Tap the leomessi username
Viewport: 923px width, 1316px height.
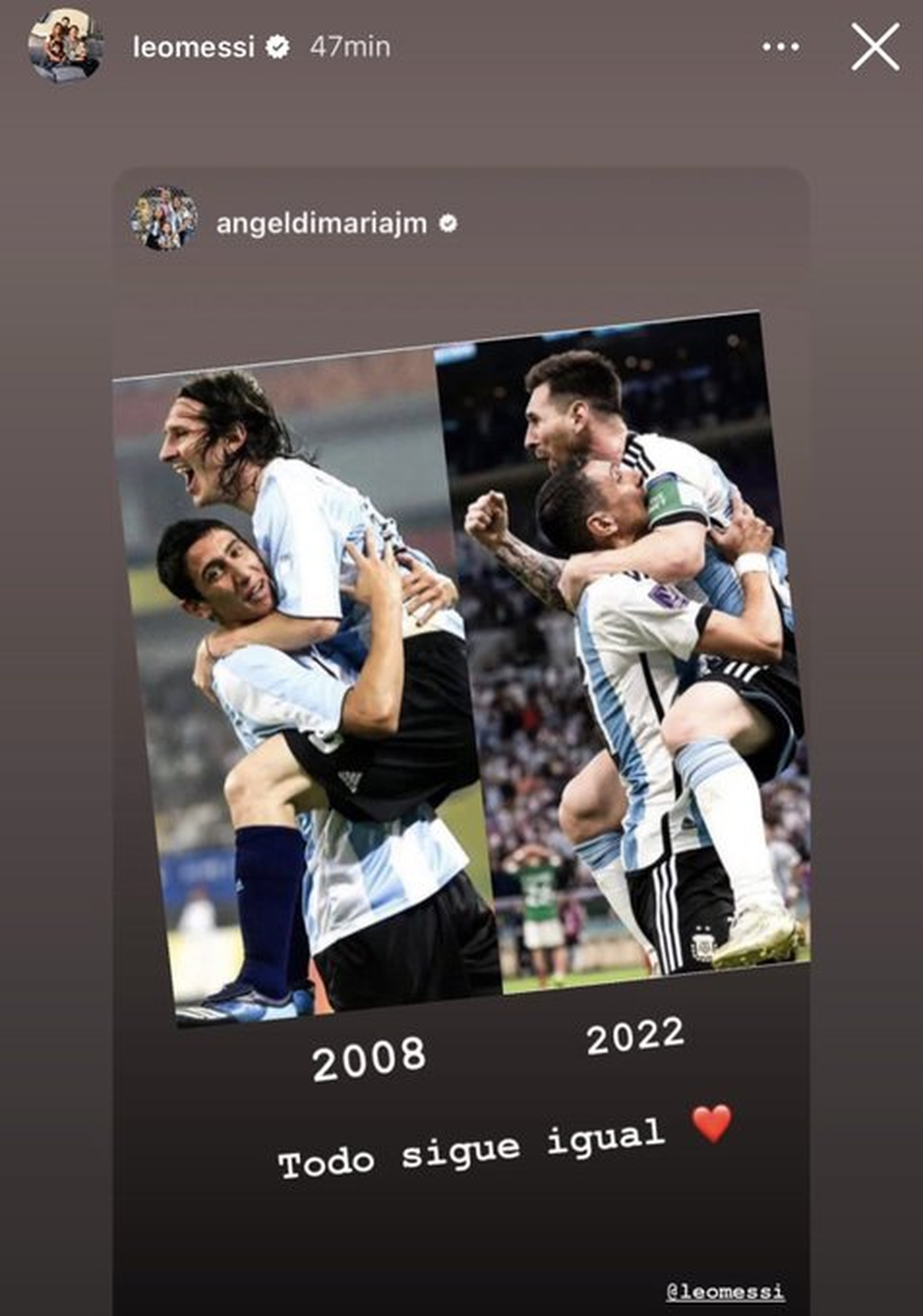(x=193, y=48)
